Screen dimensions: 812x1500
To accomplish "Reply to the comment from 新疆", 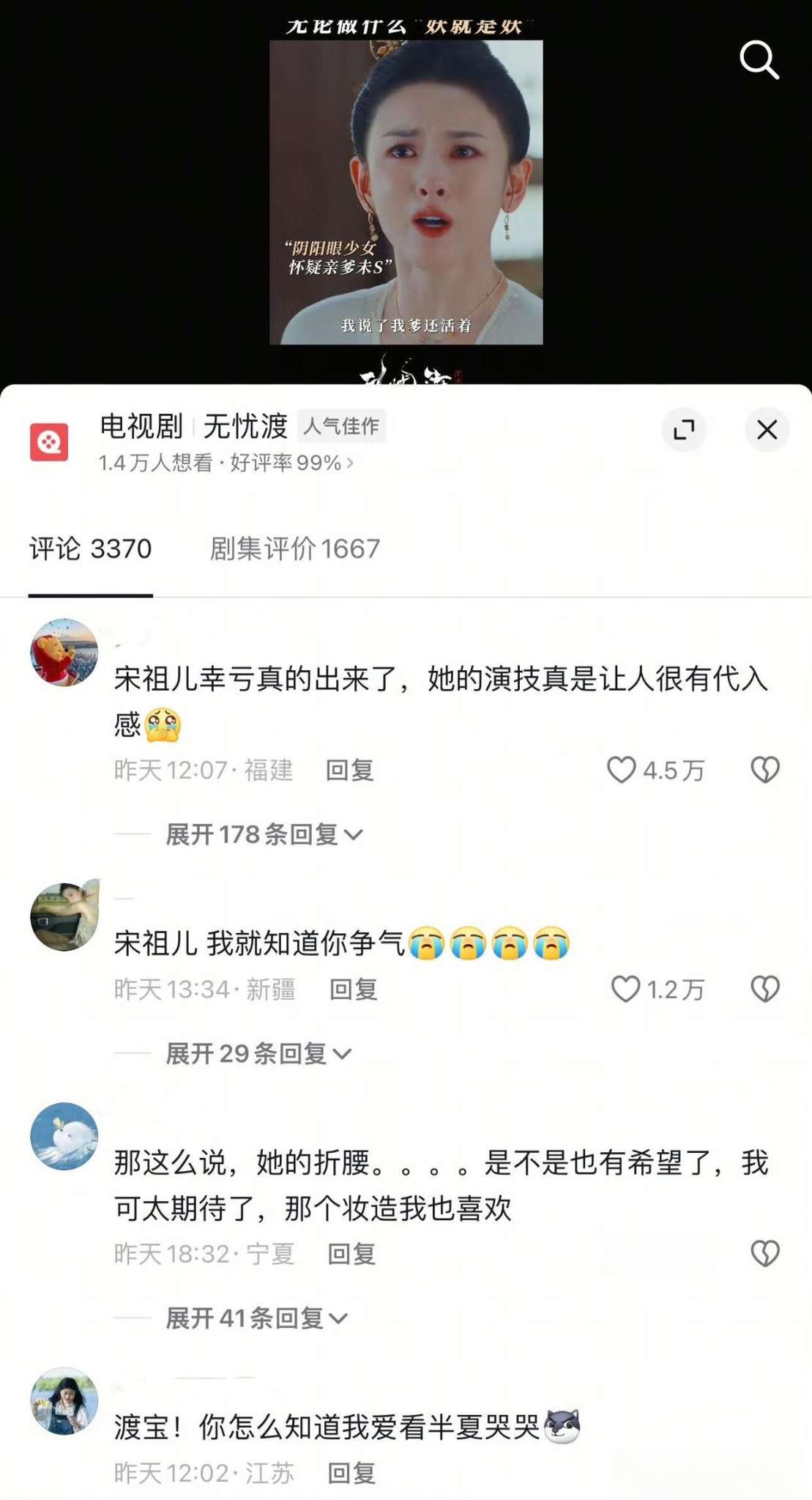I will pos(353,990).
